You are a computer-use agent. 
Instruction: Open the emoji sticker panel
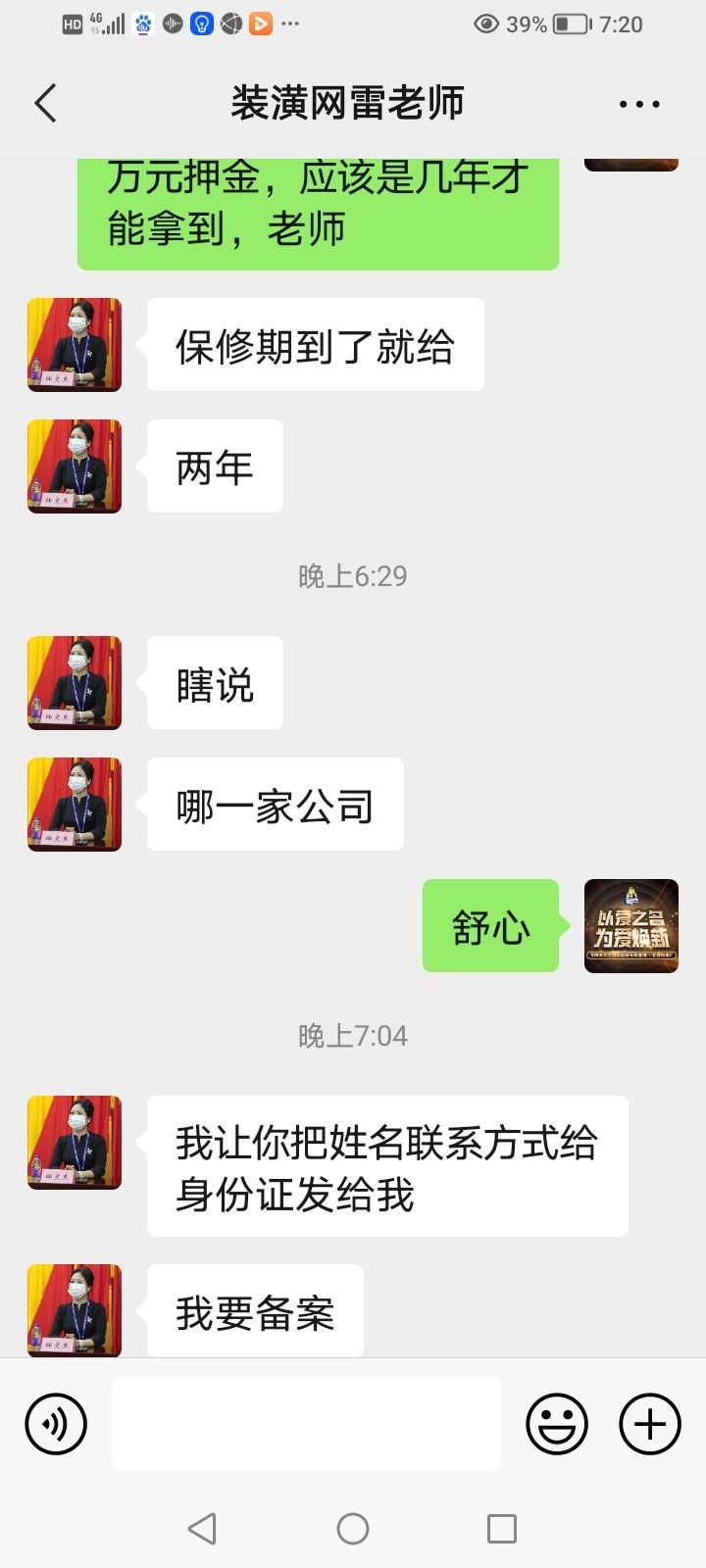pyautogui.click(x=557, y=1424)
